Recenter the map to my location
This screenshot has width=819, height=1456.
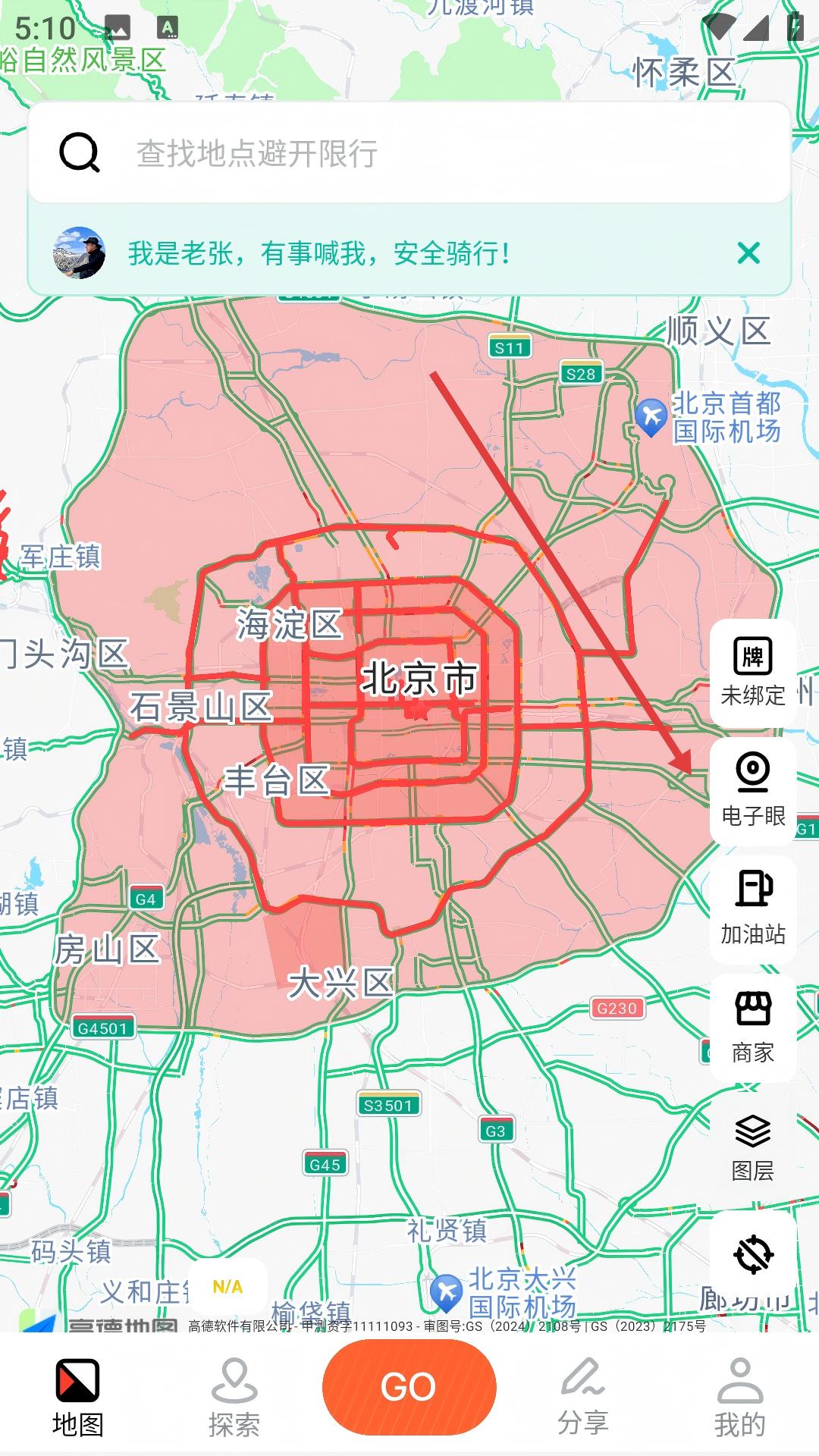click(x=752, y=1255)
